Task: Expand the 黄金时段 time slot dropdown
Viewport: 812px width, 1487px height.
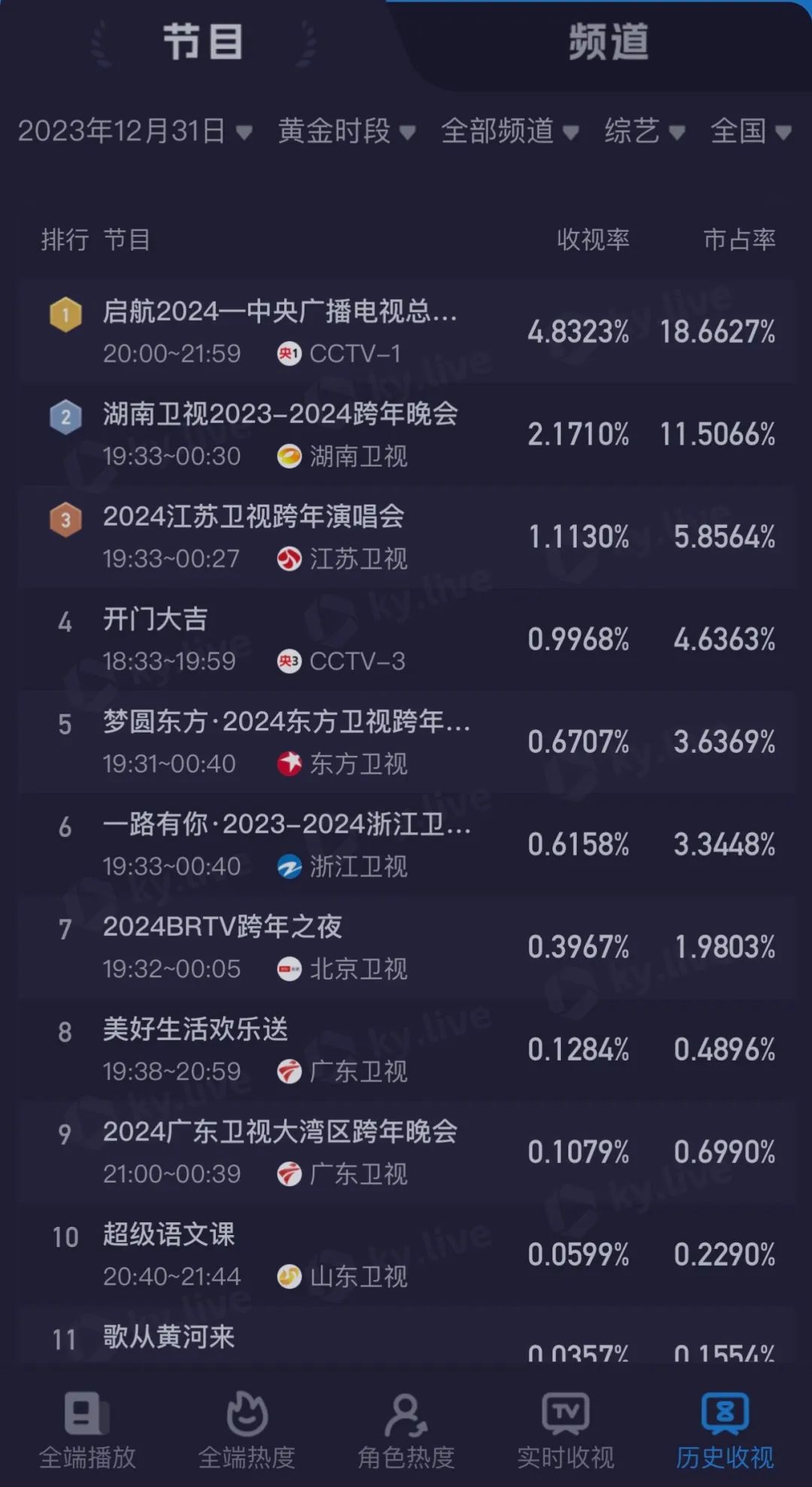Action: point(347,131)
